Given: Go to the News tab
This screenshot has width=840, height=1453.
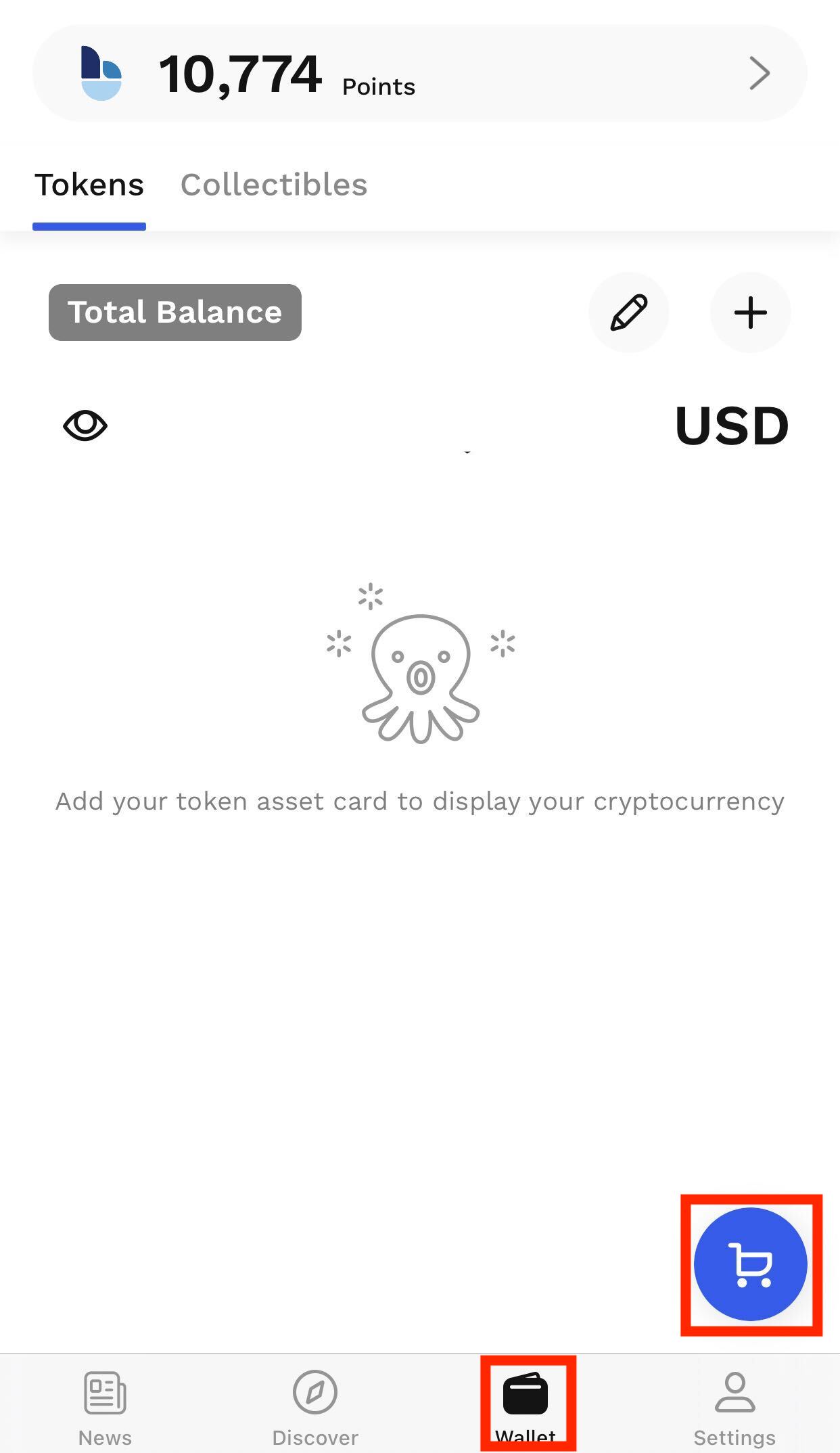Looking at the screenshot, I should tap(105, 1408).
